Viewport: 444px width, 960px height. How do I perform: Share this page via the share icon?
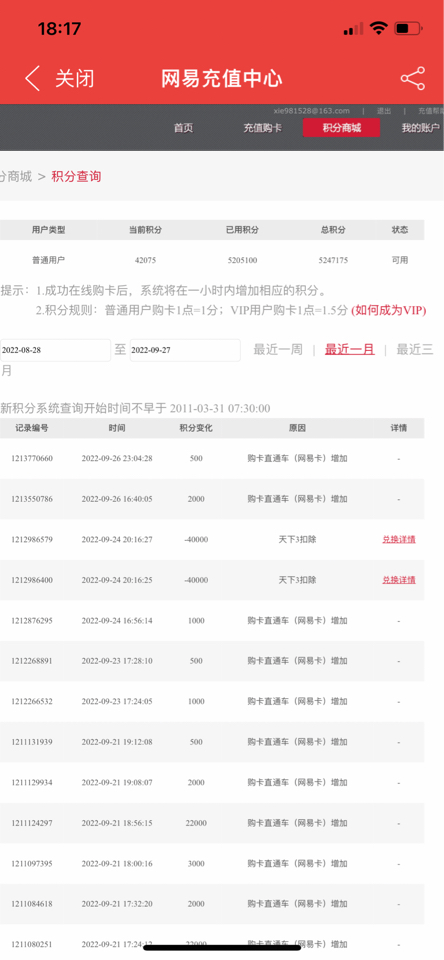tap(413, 78)
